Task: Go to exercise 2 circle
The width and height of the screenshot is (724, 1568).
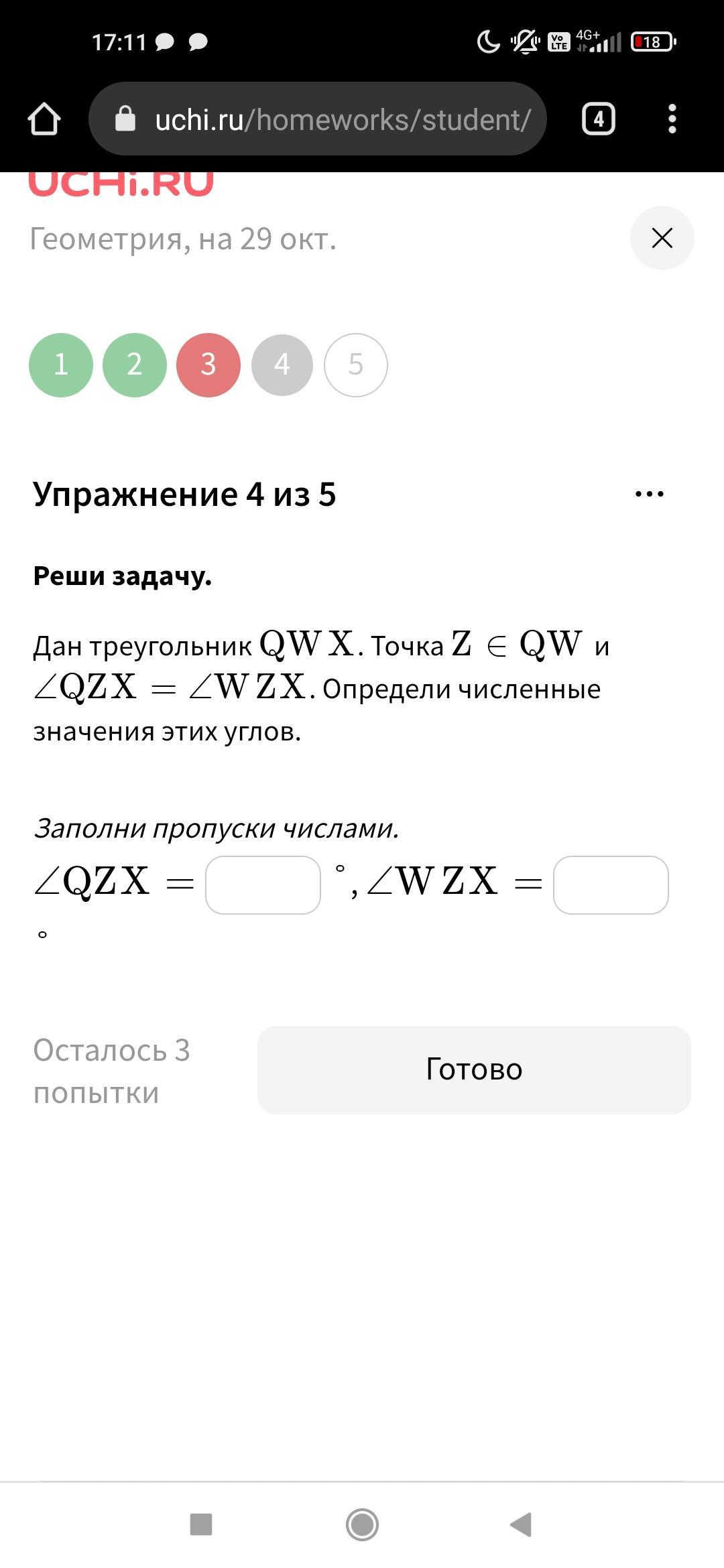Action: pos(135,365)
